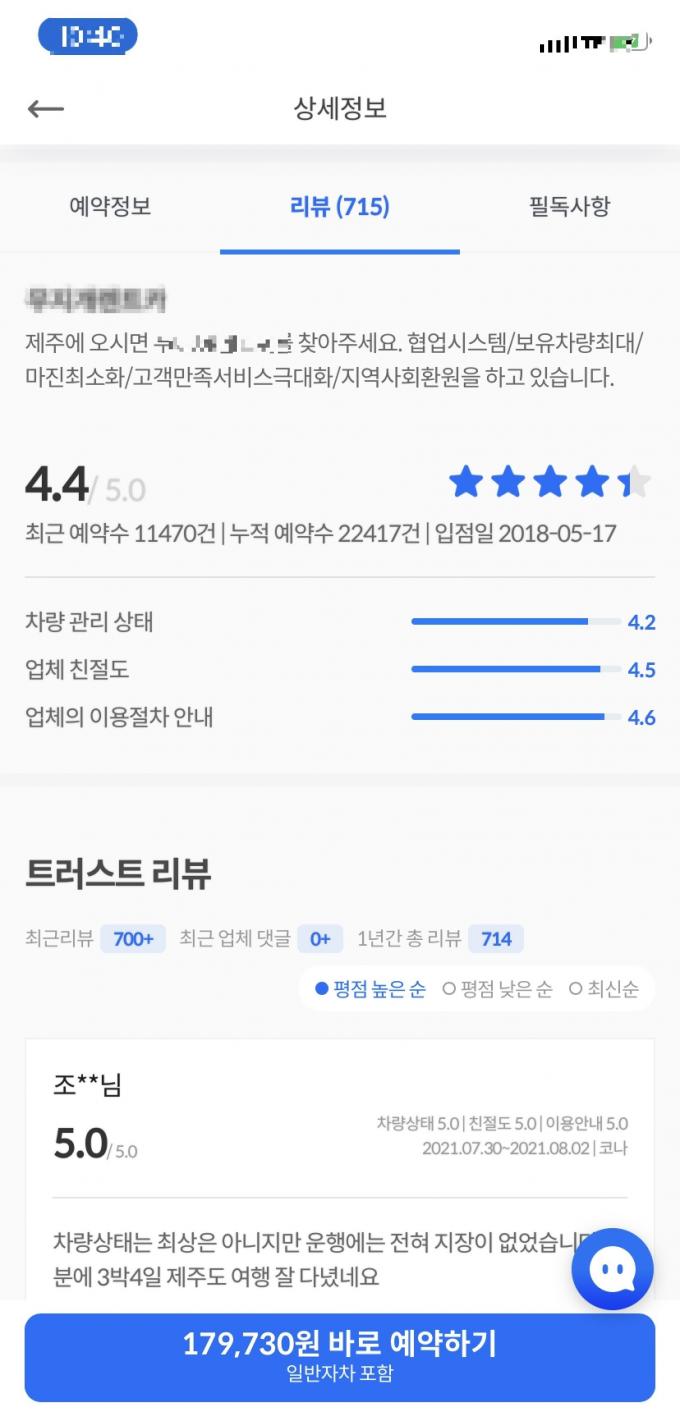Viewport: 680px width, 1421px height.
Task: Sort reviews by 평점 낮은 순
Action: pyautogui.click(x=497, y=989)
